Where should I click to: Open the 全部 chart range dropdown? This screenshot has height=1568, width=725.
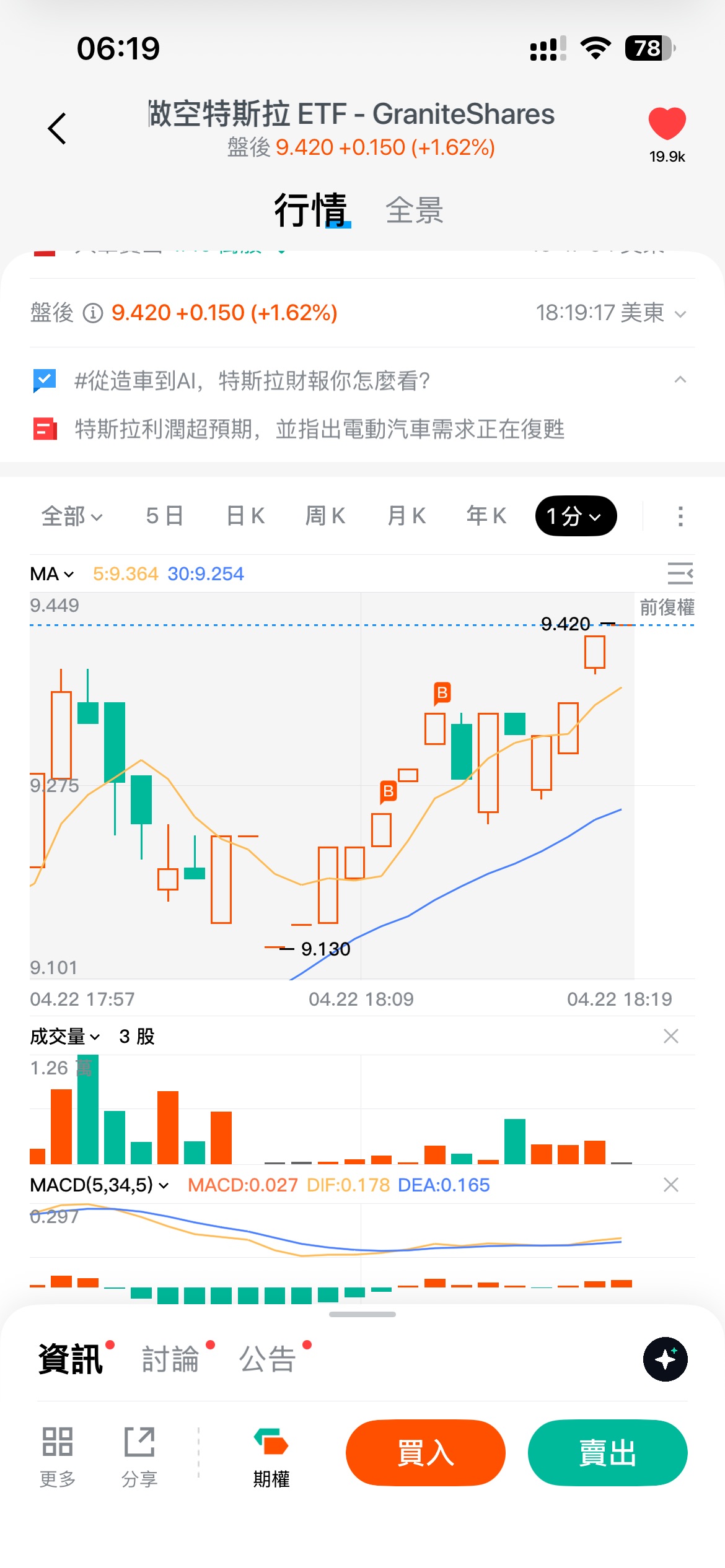72,516
